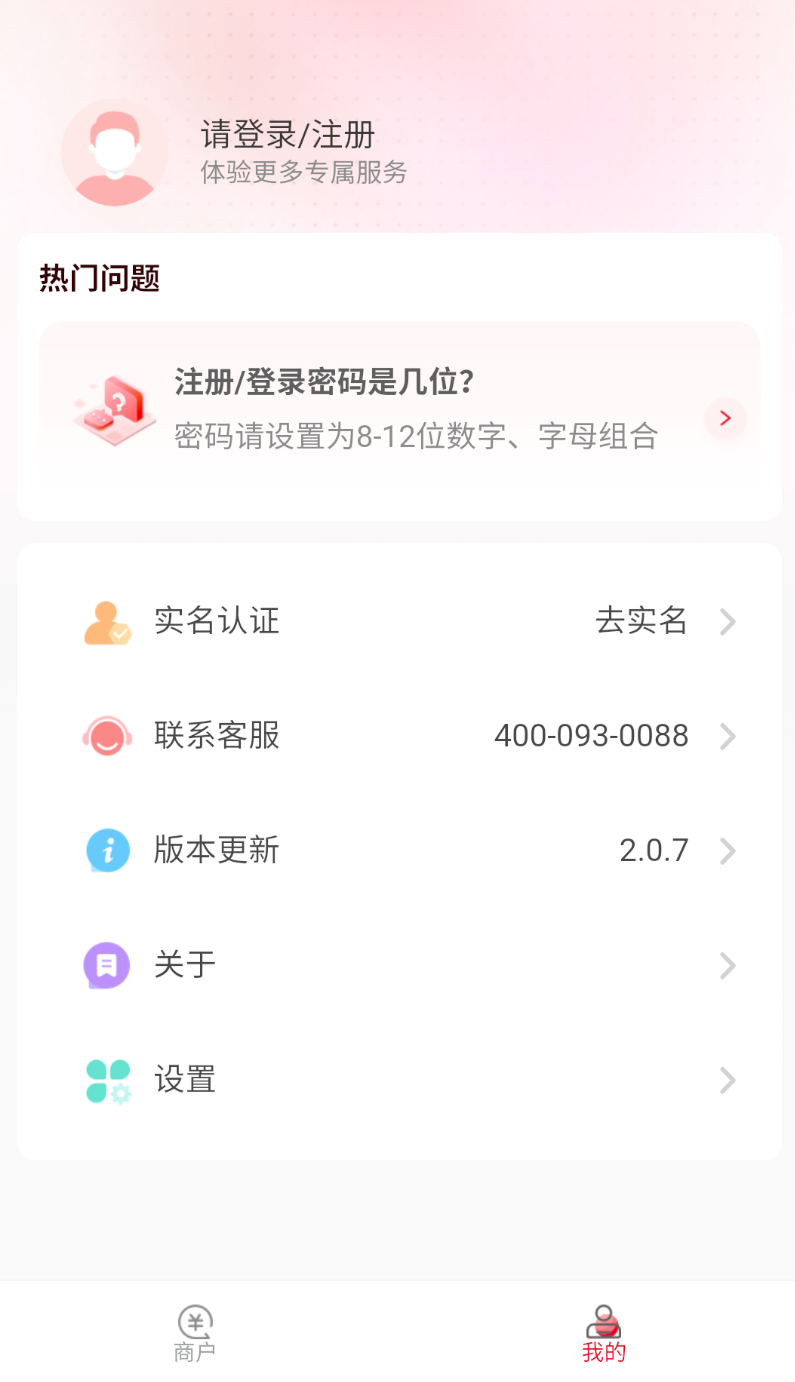Image resolution: width=795 pixels, height=1382 pixels.
Task: Select the real-name verification (实名认证) icon
Action: (106, 621)
